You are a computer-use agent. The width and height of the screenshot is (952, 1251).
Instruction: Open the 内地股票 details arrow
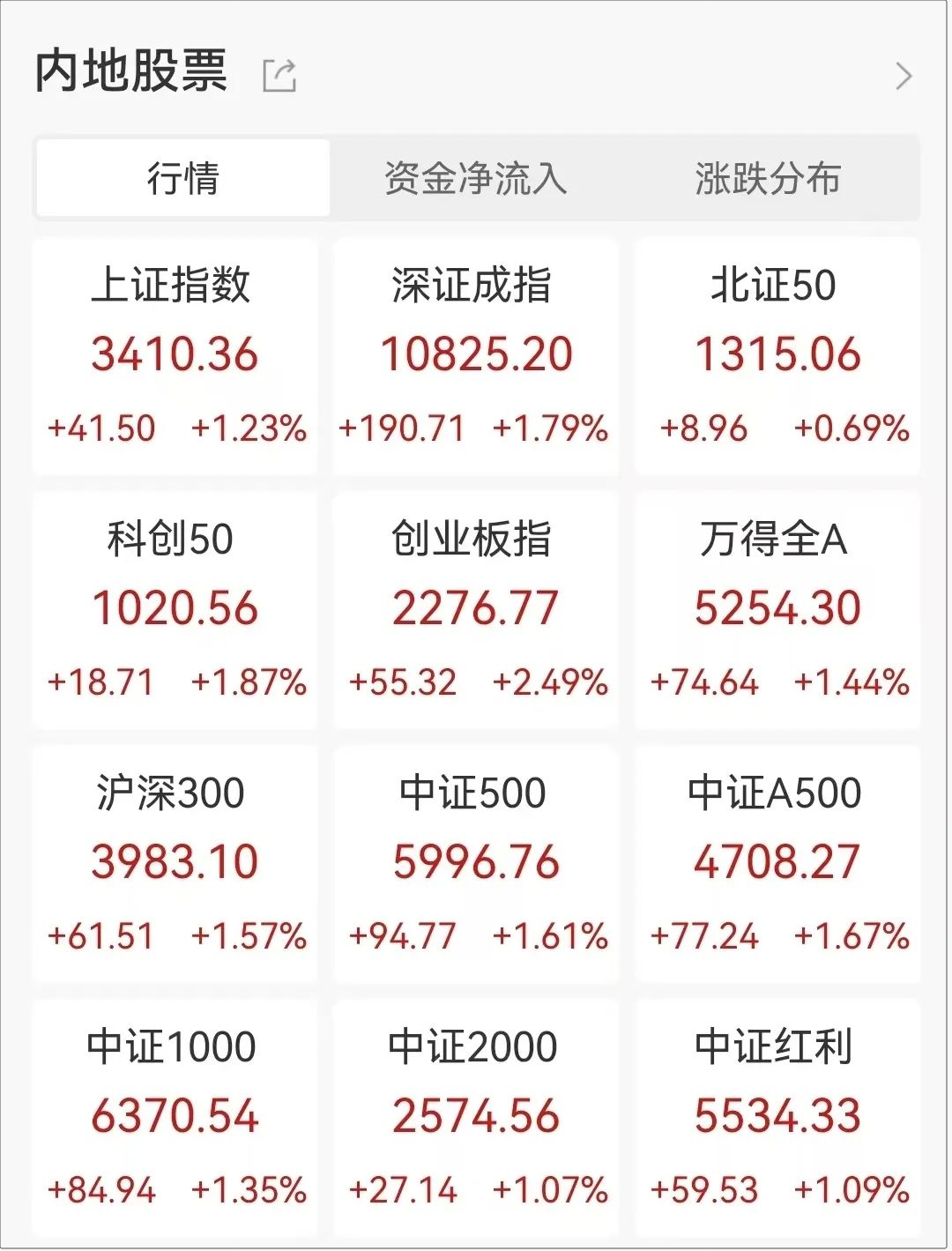pyautogui.click(x=903, y=76)
